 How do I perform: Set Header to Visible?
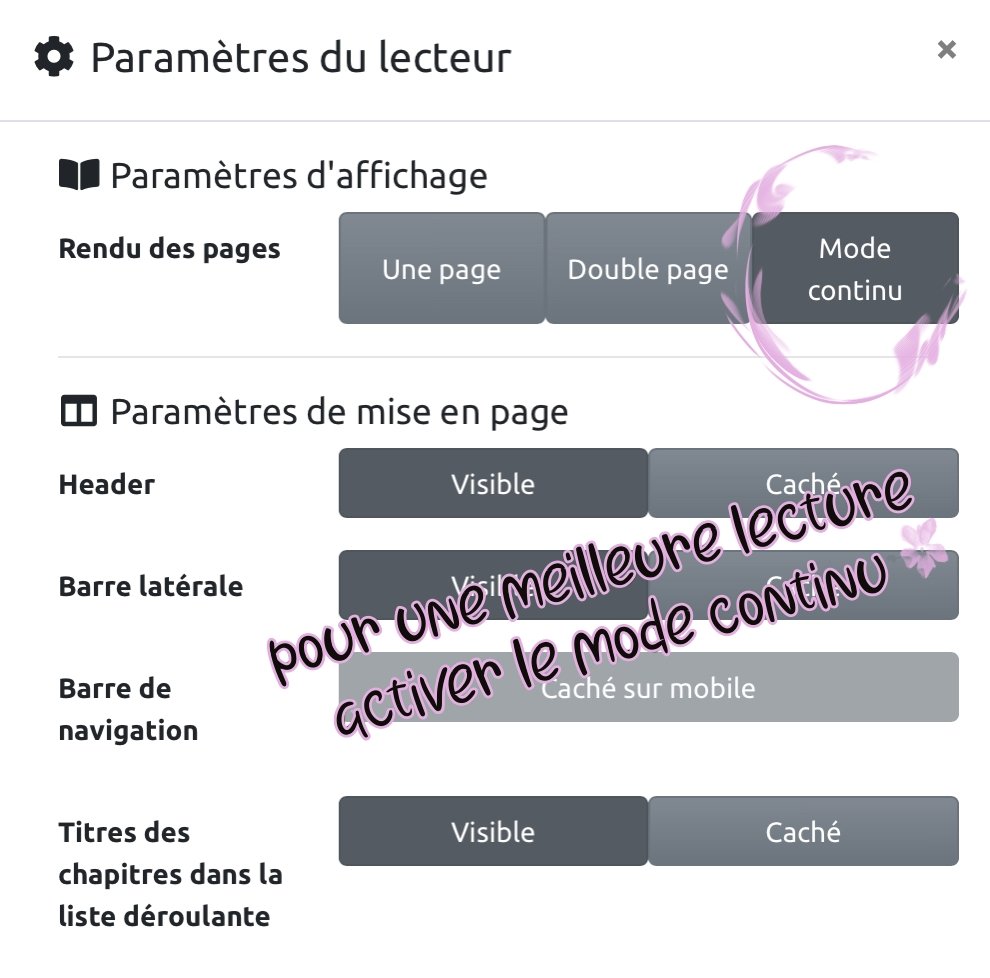click(493, 484)
